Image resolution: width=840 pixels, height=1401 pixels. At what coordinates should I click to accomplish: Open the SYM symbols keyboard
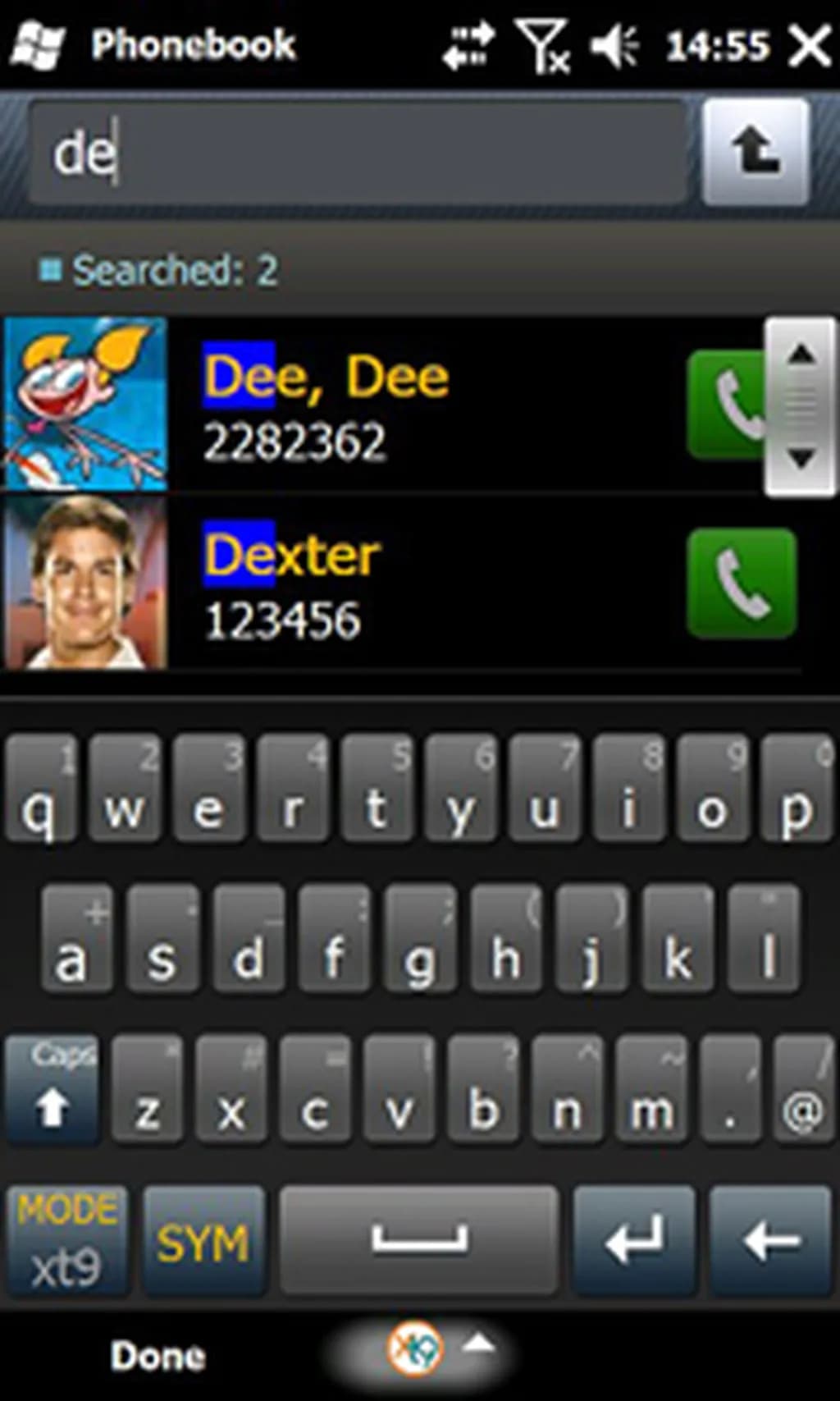coord(203,1241)
